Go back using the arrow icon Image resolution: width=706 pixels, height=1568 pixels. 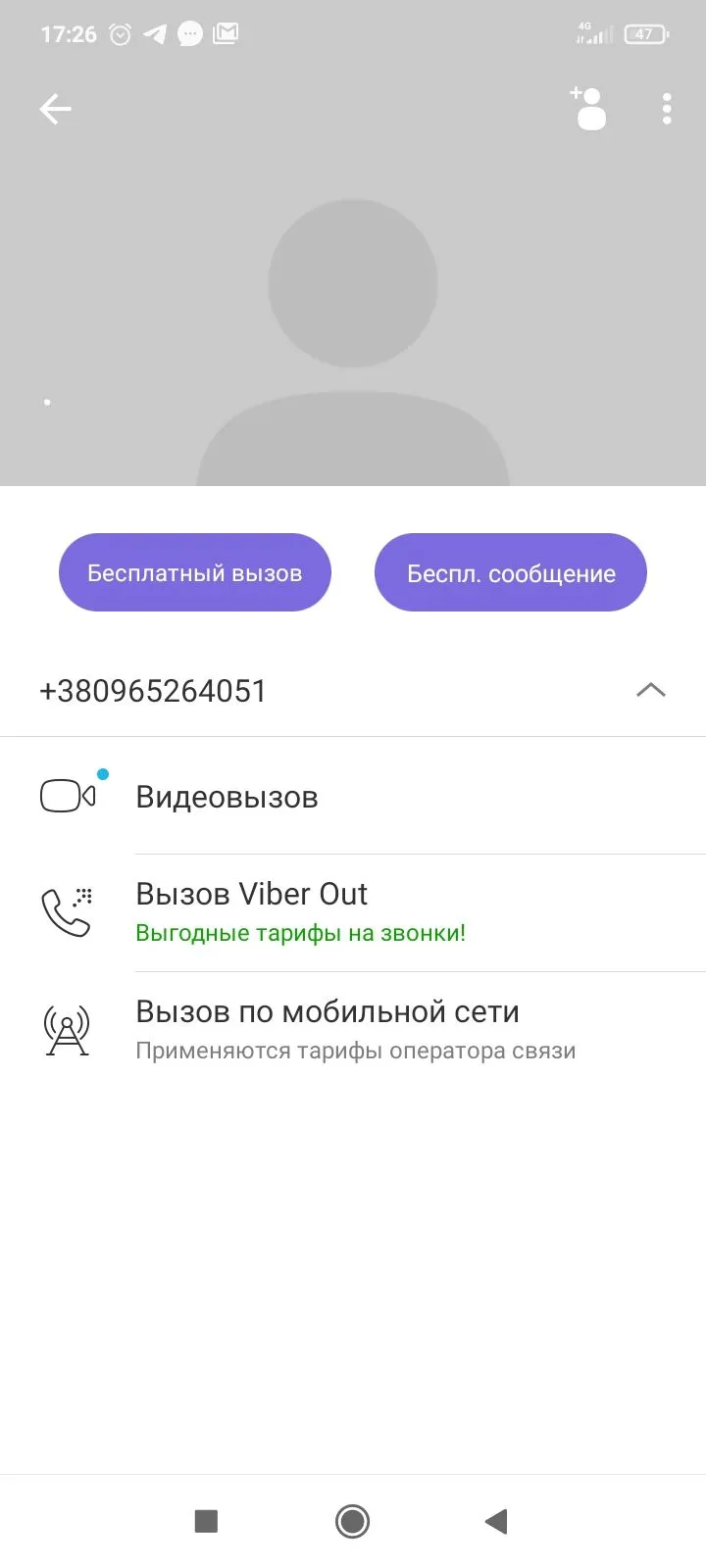point(56,109)
